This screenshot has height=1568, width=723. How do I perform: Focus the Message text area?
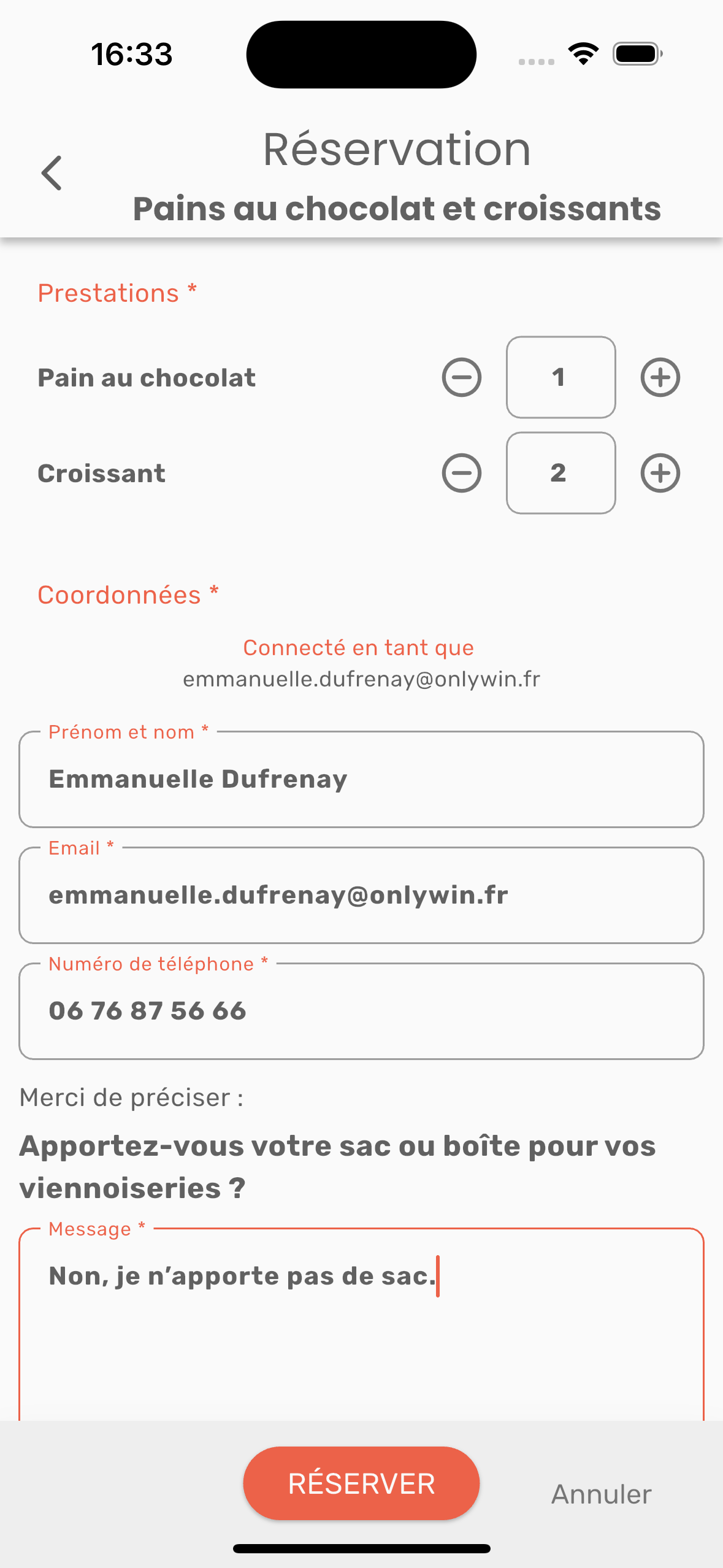(x=361, y=1331)
